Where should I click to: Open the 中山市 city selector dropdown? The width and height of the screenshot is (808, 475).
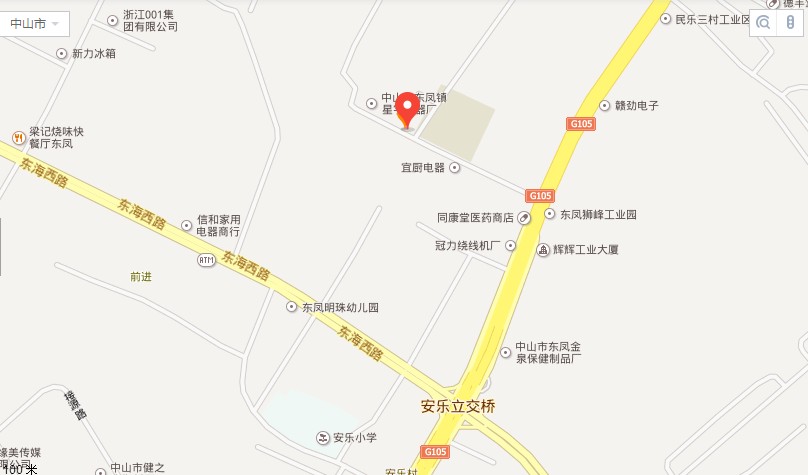click(33, 23)
